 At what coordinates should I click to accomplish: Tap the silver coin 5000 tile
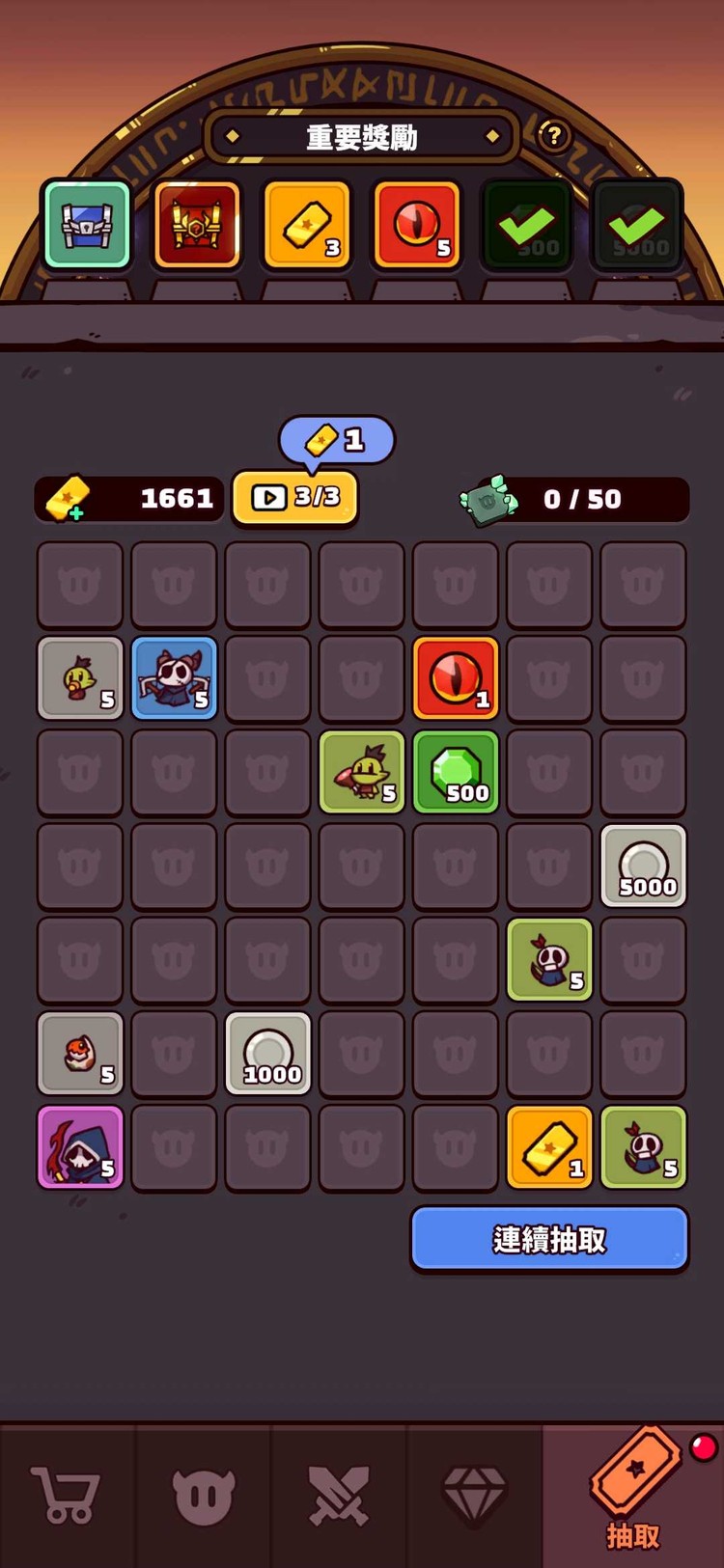point(644,866)
